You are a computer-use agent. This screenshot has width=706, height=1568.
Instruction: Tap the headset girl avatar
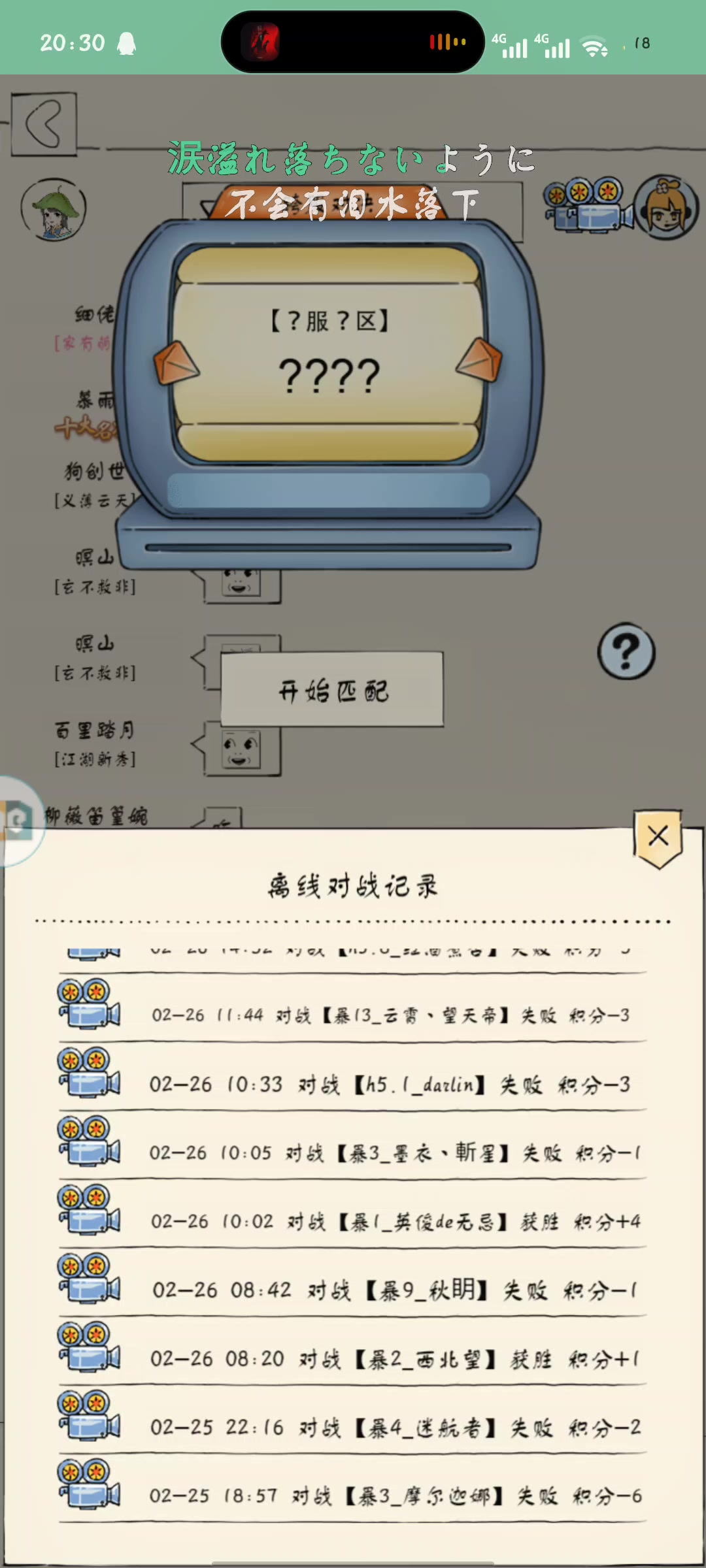pyautogui.click(x=665, y=207)
